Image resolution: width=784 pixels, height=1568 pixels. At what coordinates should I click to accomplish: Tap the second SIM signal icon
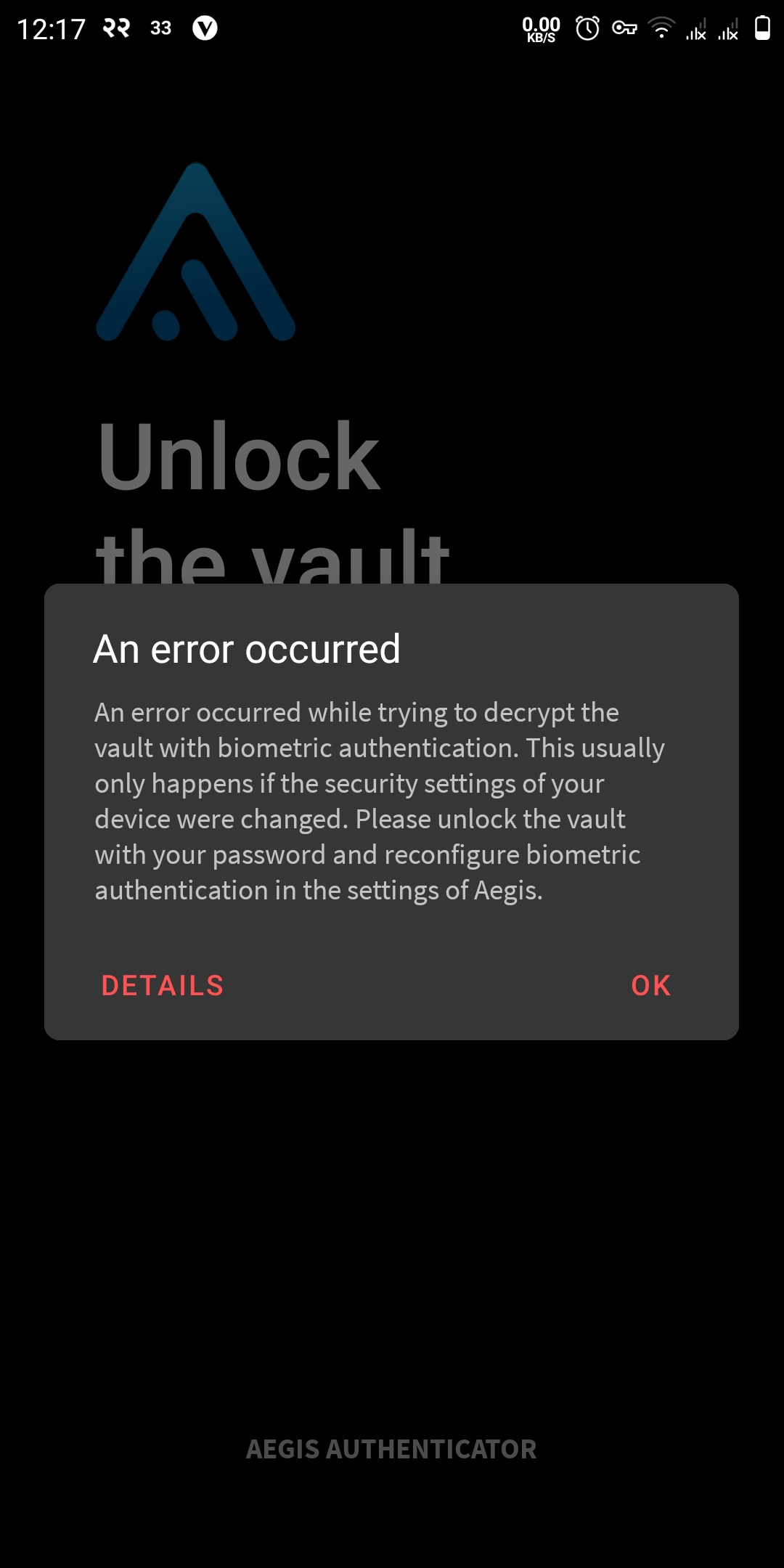pos(728,29)
